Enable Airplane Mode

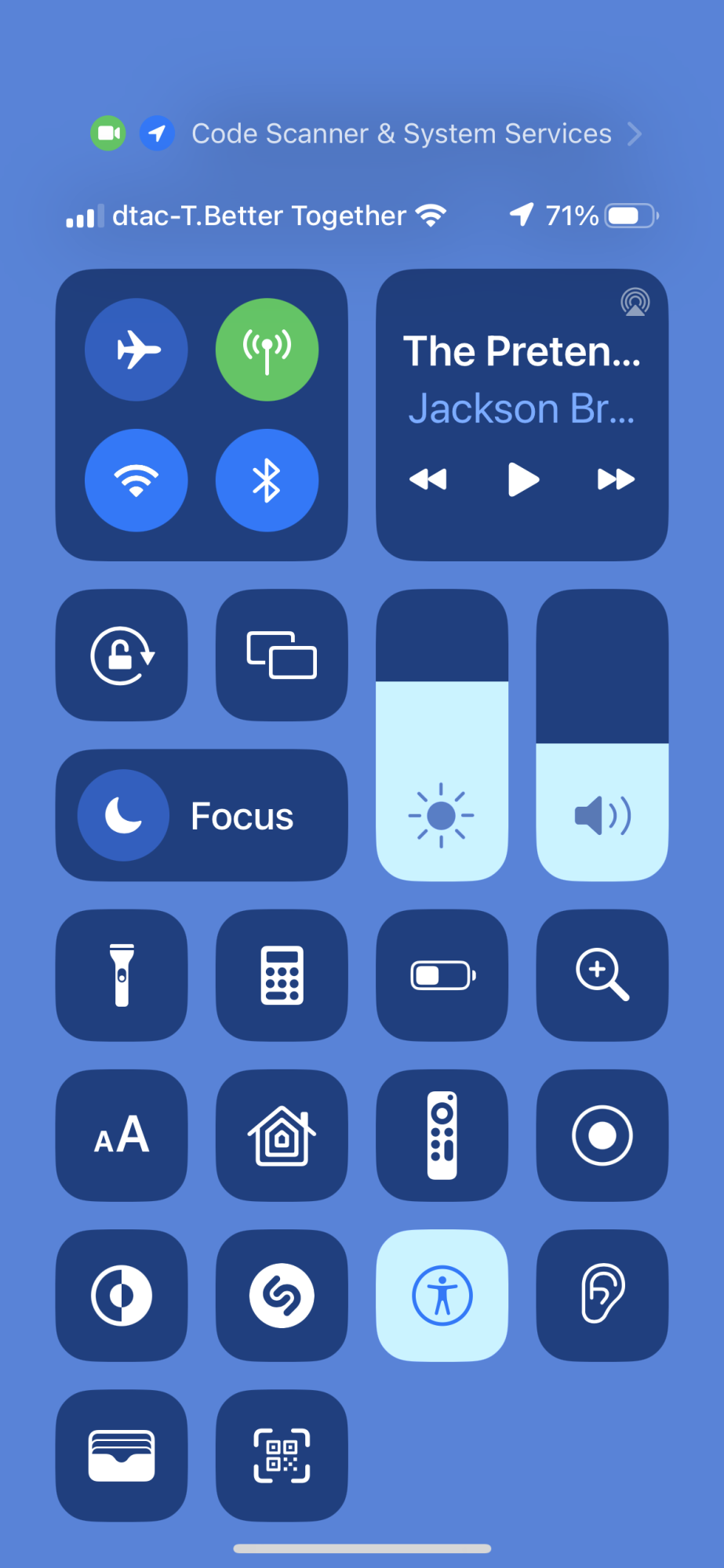136,350
